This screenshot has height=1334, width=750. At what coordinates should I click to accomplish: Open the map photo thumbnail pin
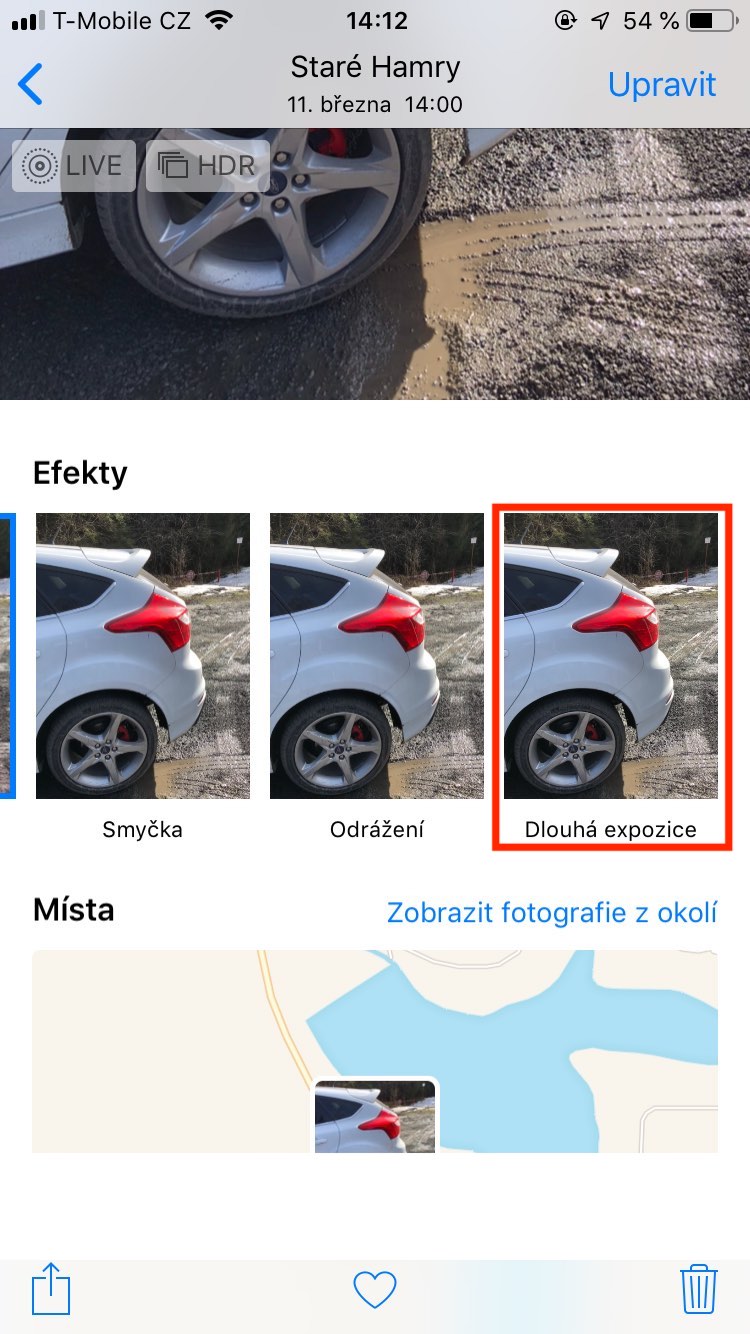[376, 1115]
